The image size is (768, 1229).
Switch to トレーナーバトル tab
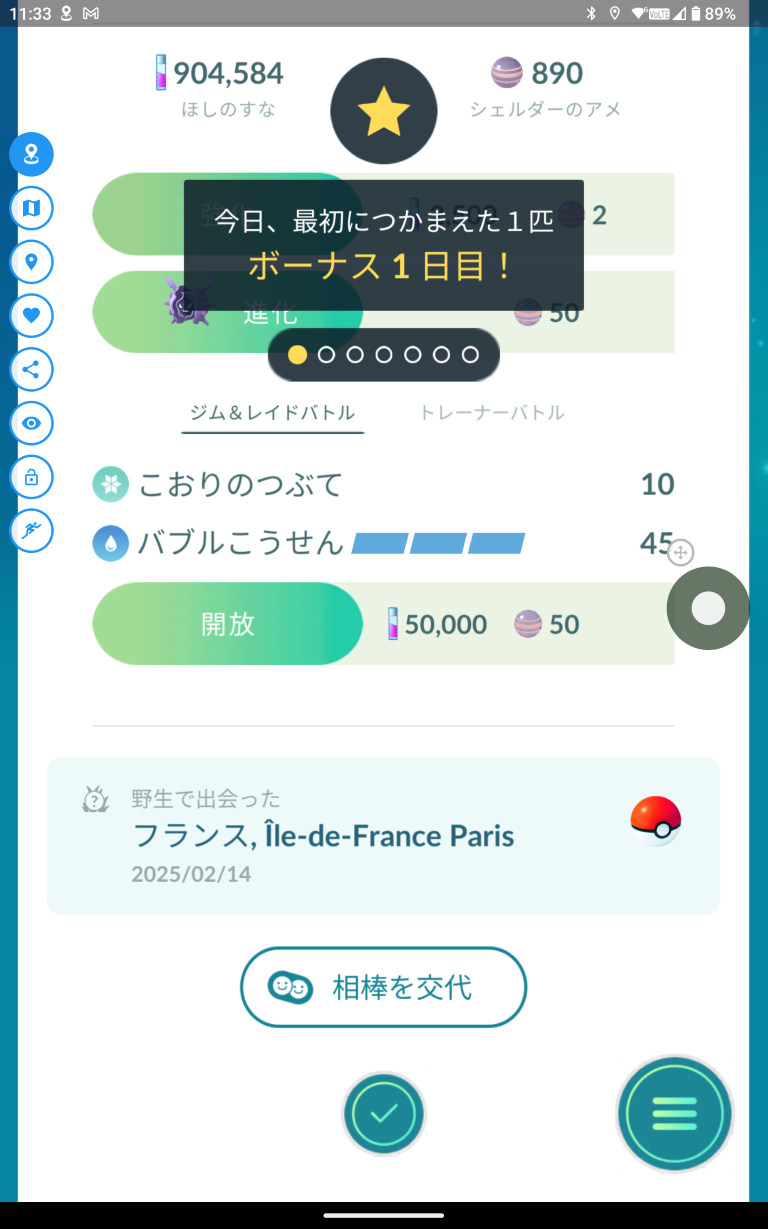[x=491, y=412]
